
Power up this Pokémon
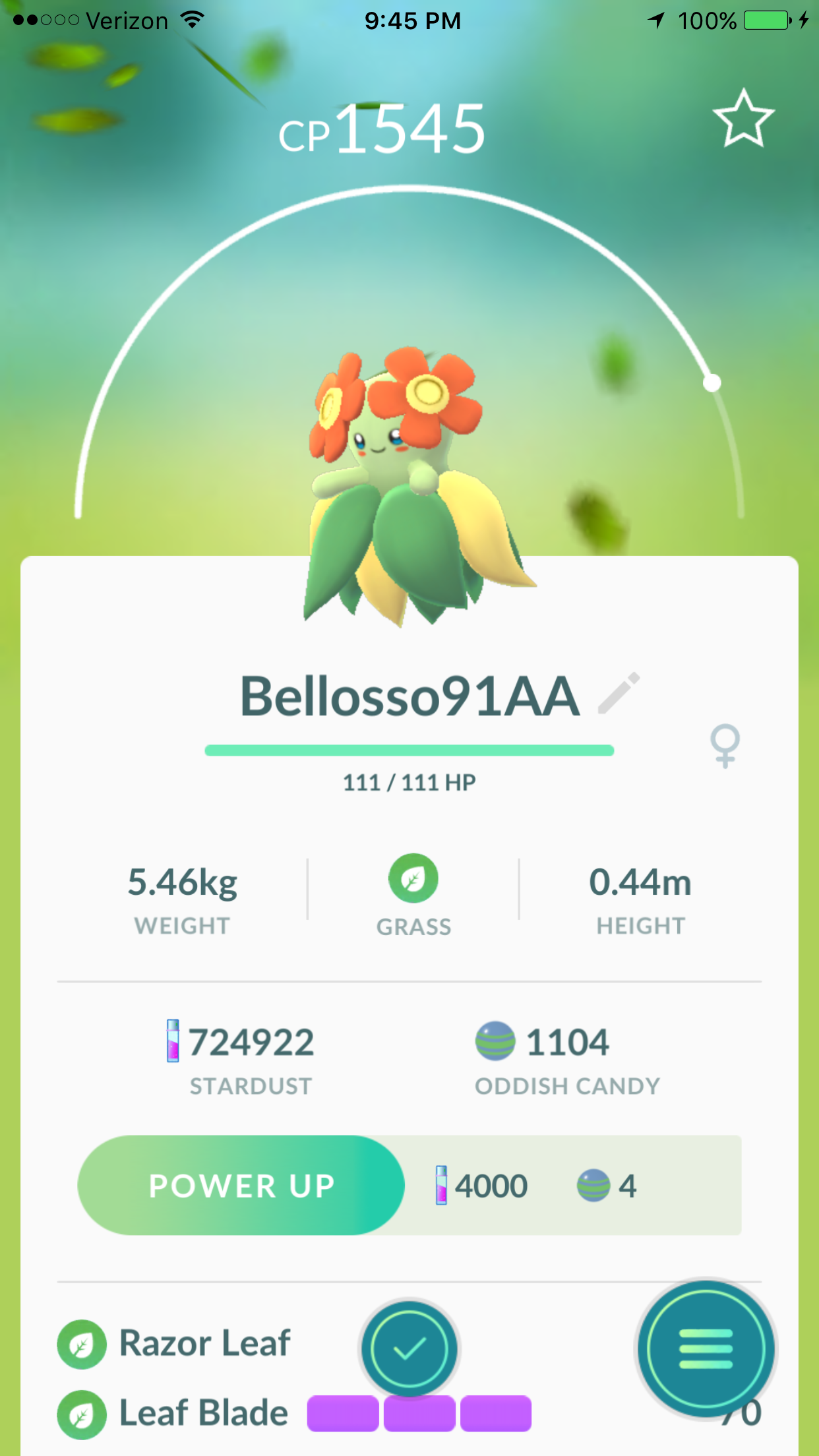pos(241,1186)
